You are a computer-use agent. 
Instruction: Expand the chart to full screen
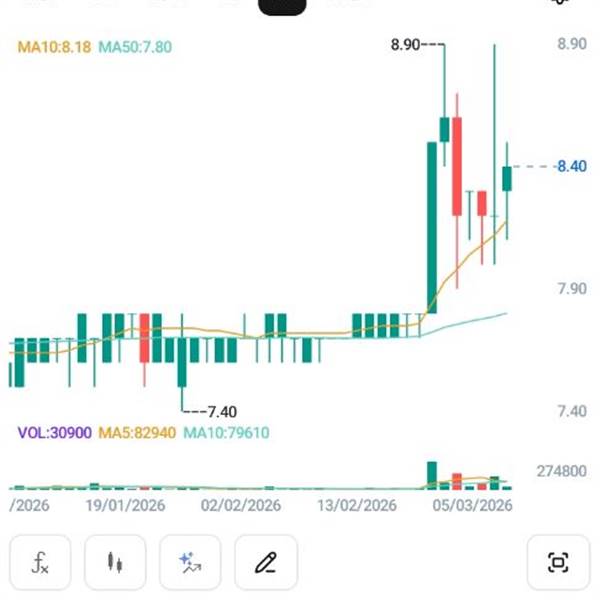pyautogui.click(x=558, y=563)
